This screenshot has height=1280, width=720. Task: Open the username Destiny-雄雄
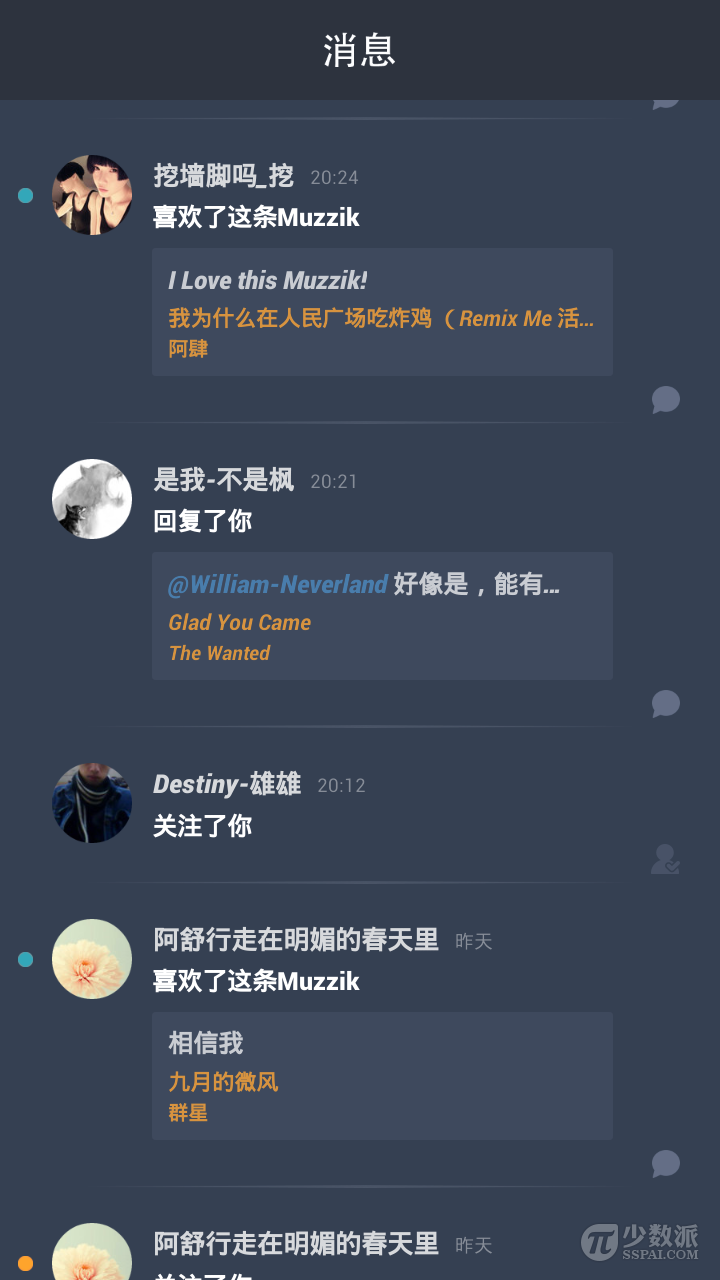tap(227, 784)
